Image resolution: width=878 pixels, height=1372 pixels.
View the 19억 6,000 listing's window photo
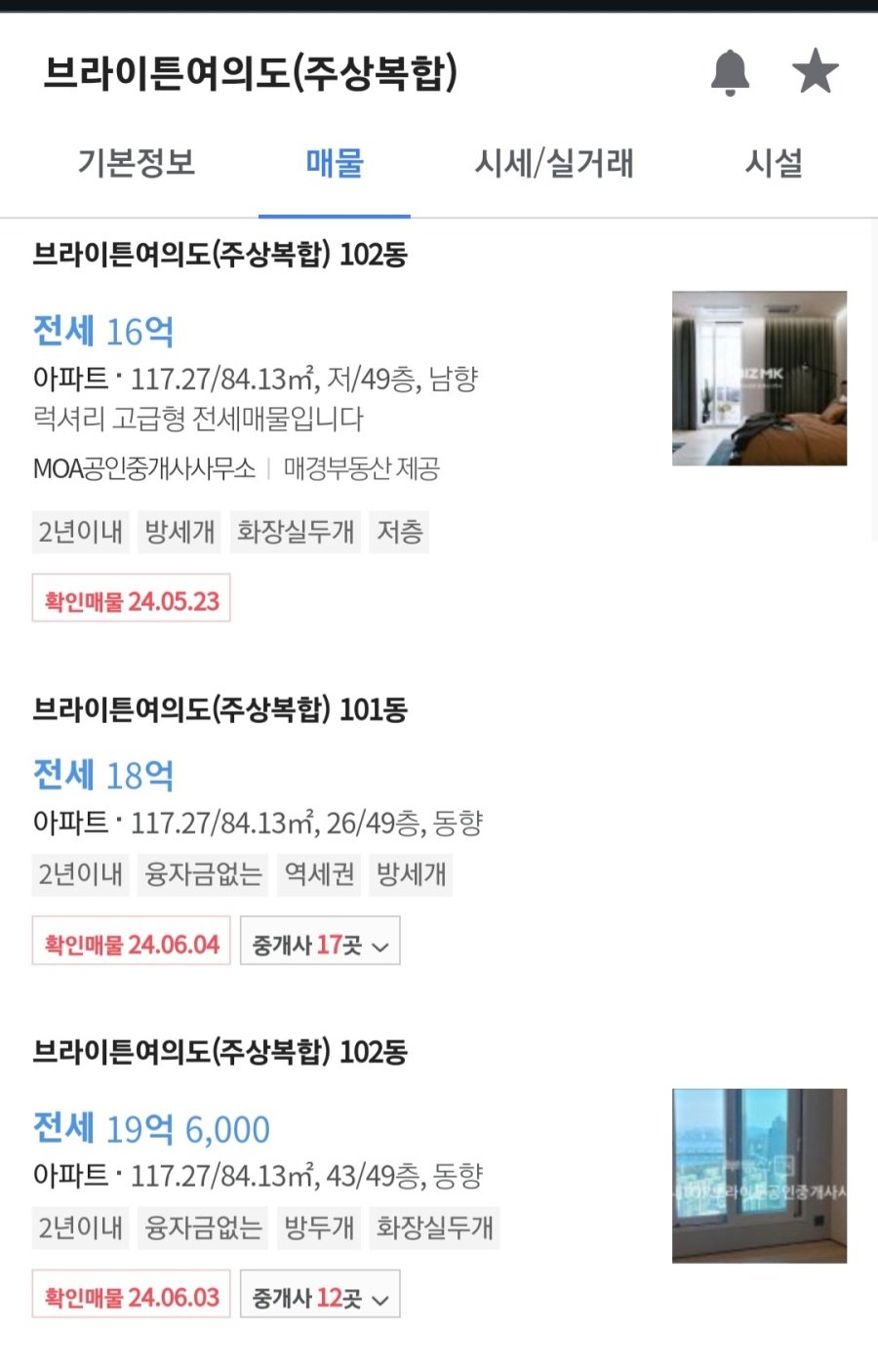tap(759, 1176)
